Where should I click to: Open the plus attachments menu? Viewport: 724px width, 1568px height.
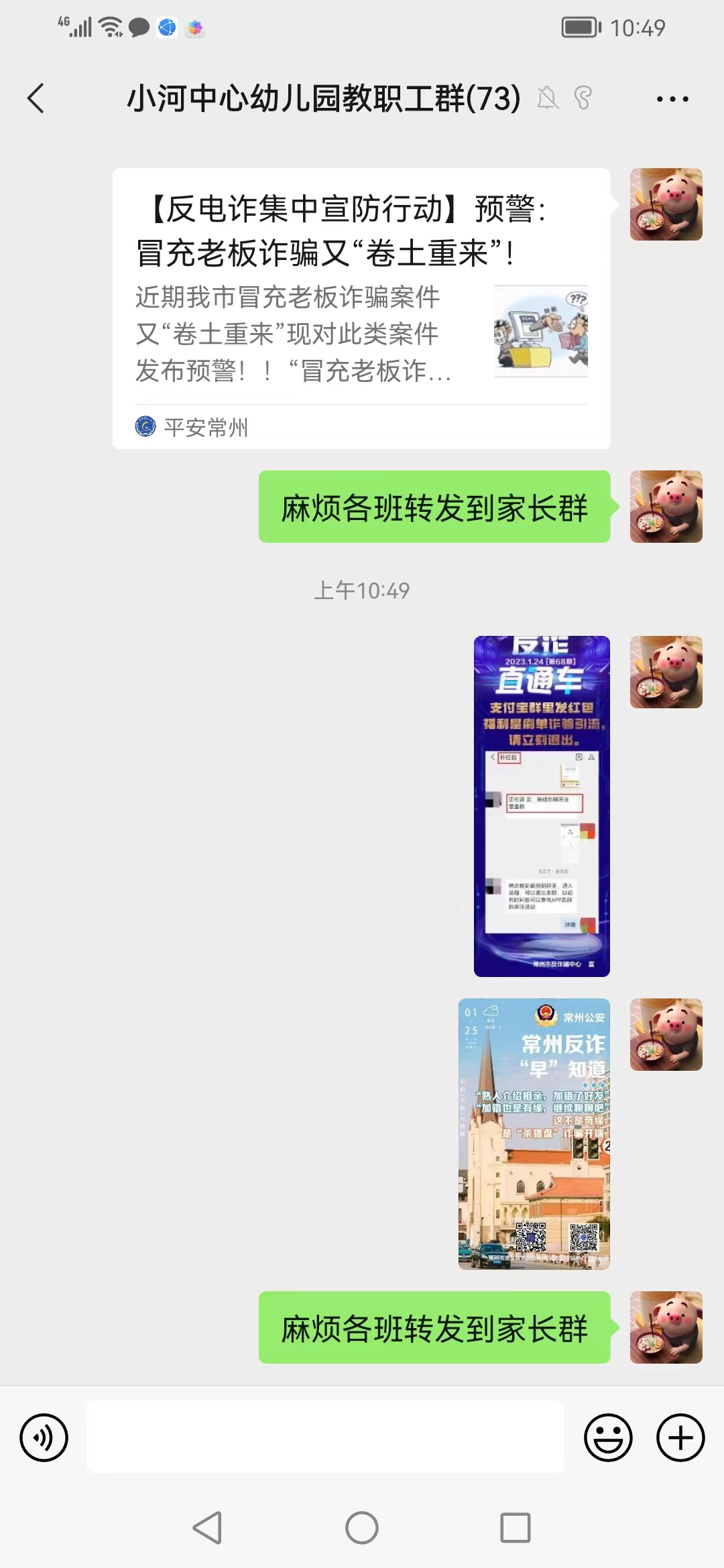680,1437
